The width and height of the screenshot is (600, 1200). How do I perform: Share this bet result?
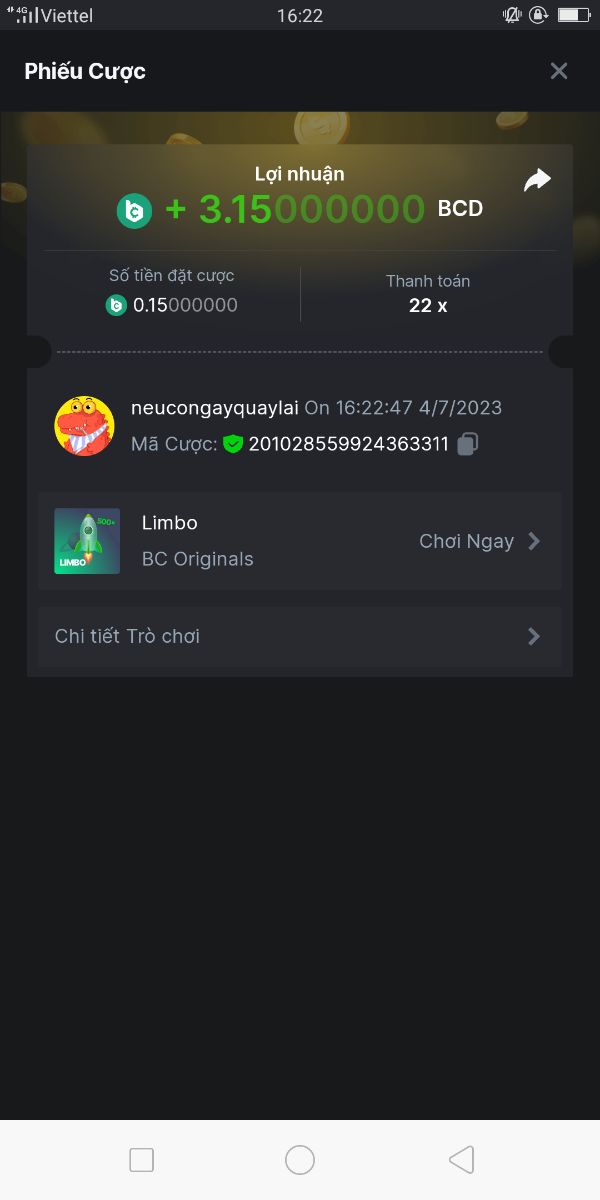coord(537,180)
